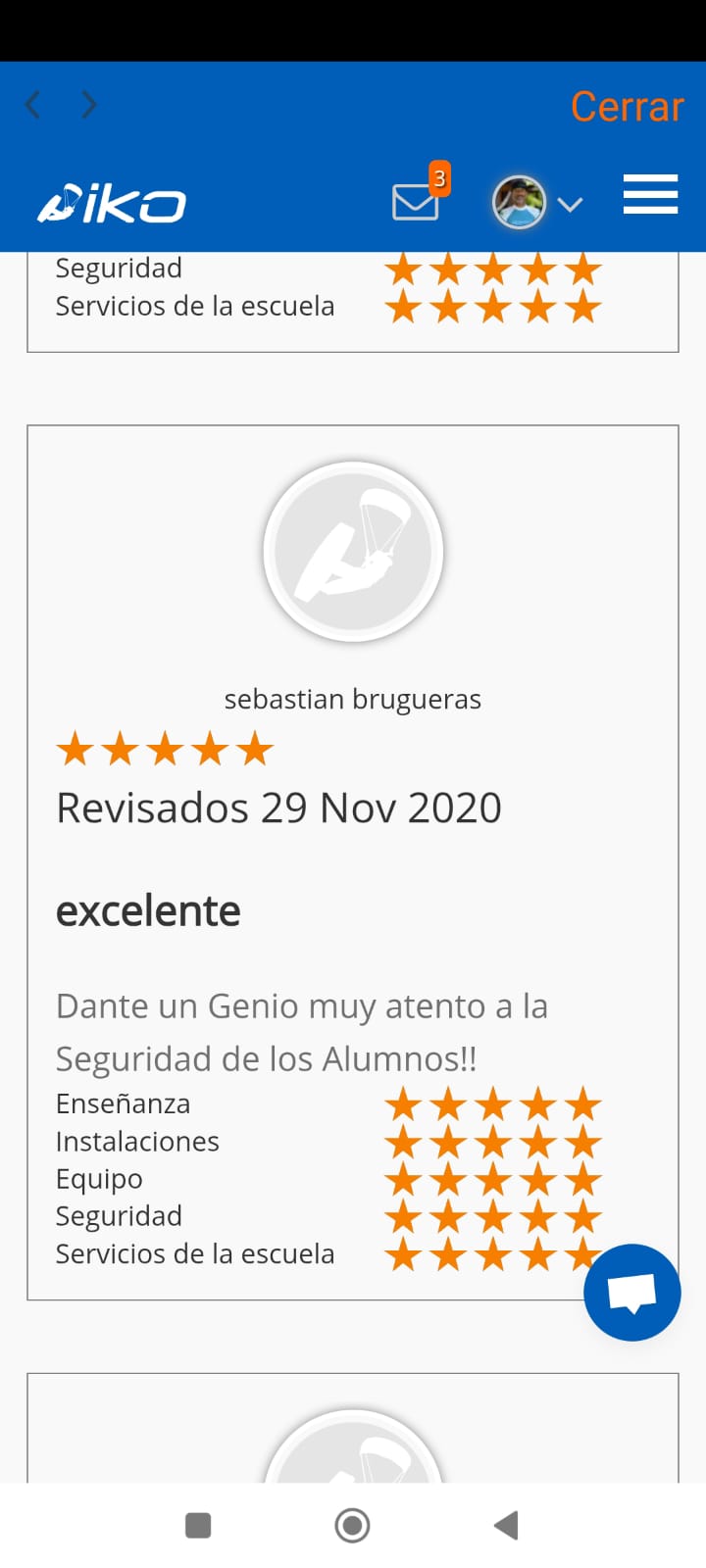Open the blue chat support bubble
This screenshot has width=706, height=1568.
pos(632,1293)
